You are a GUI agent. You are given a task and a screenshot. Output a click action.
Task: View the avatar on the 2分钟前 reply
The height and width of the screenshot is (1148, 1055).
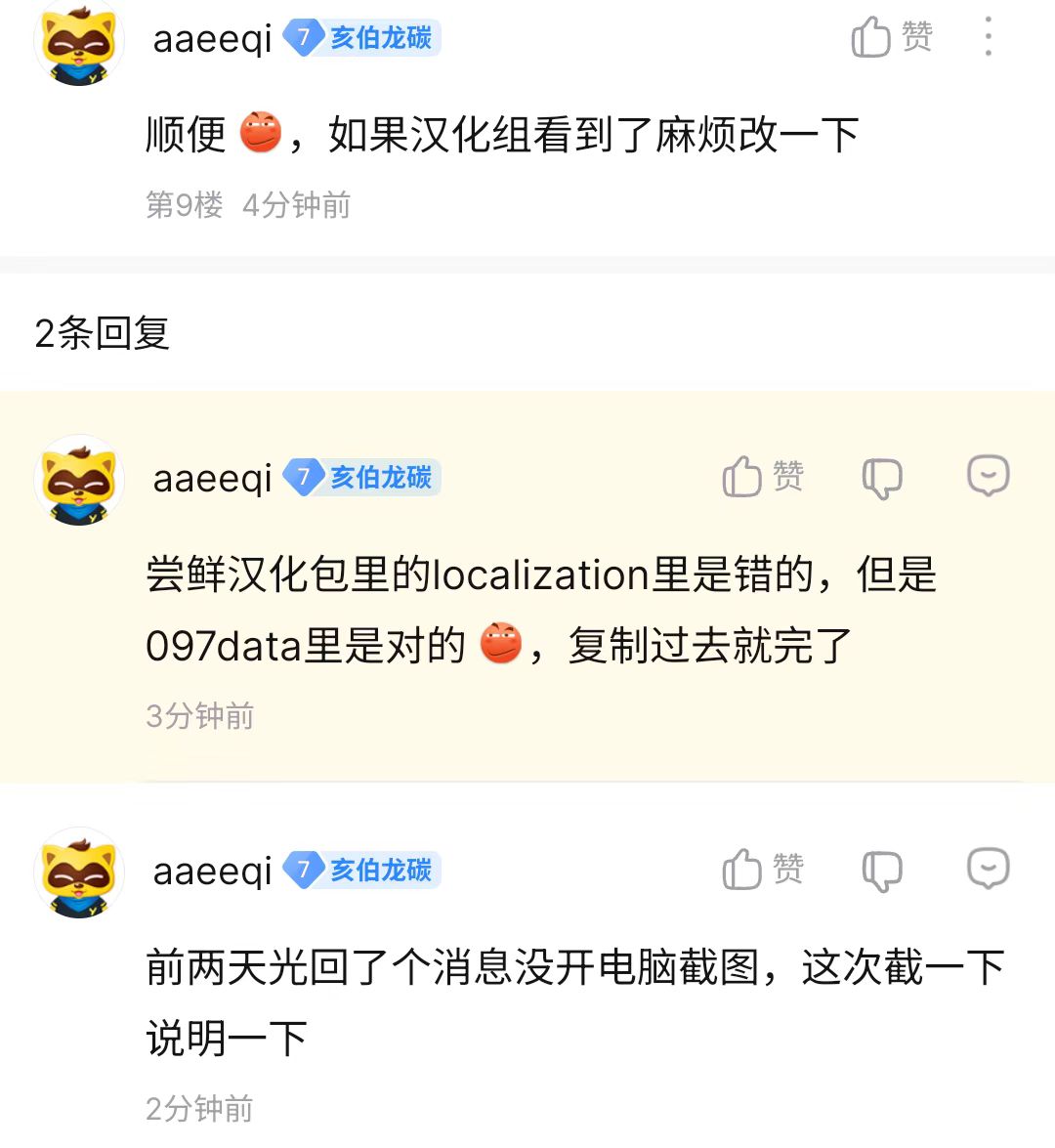pos(79,873)
